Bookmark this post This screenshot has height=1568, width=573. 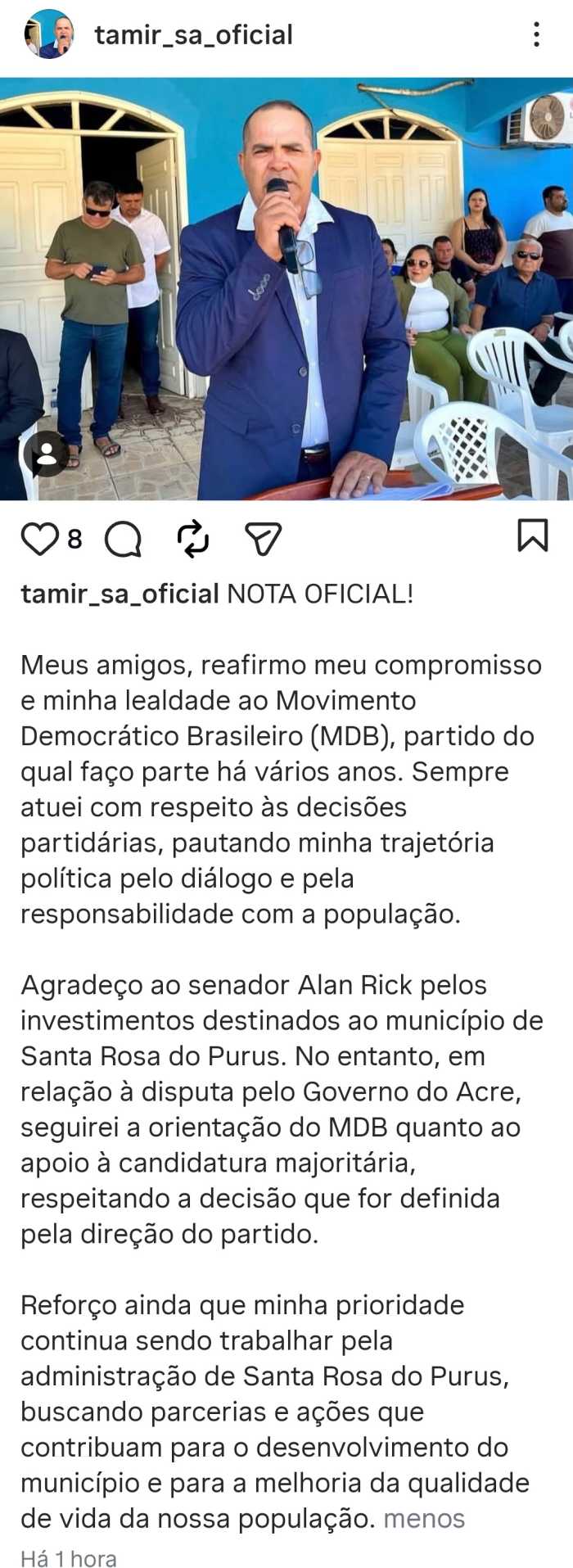[x=532, y=535]
